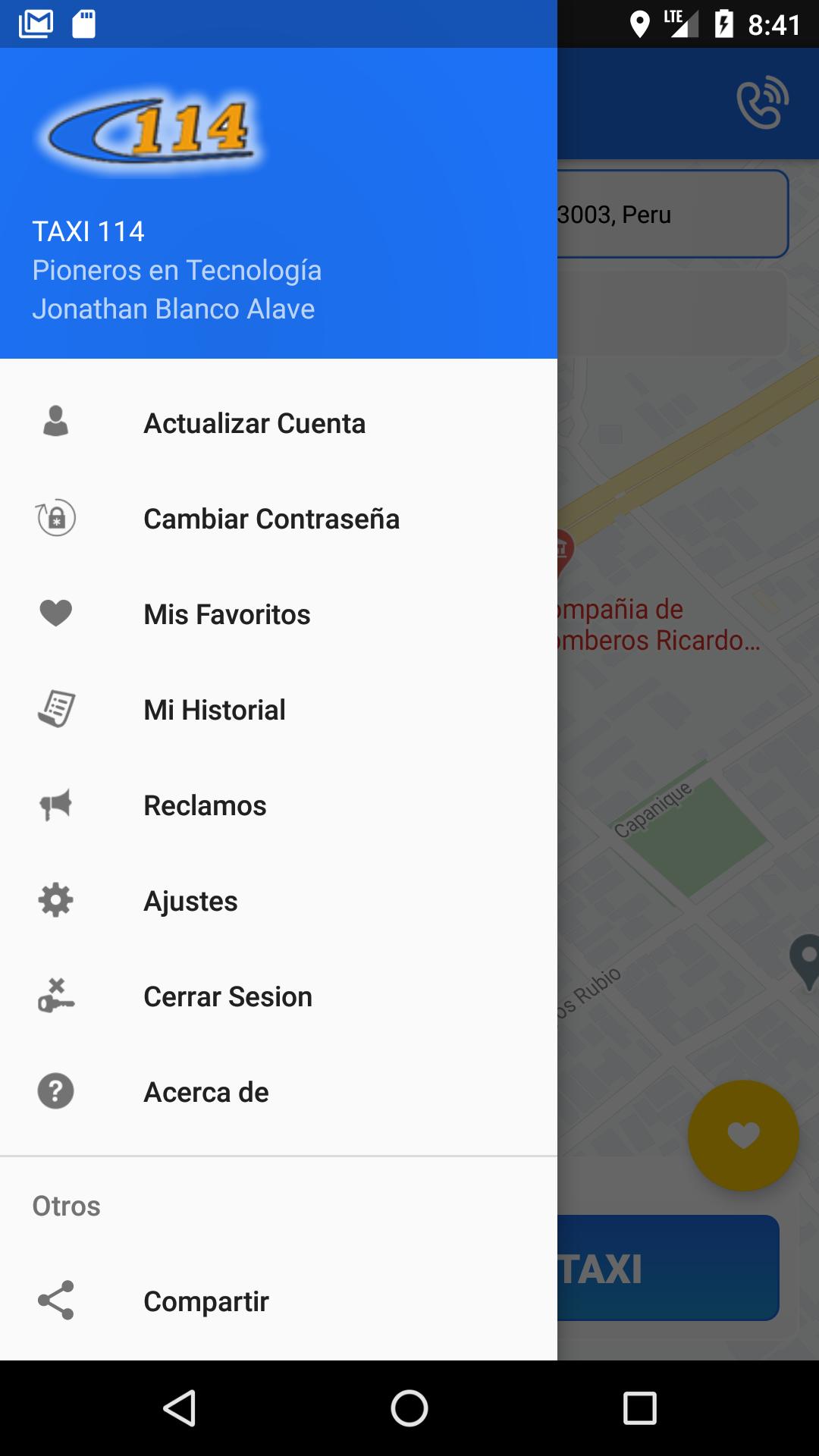819x1456 pixels.
Task: Select the Compartir option under Otros
Action: coord(206,1302)
